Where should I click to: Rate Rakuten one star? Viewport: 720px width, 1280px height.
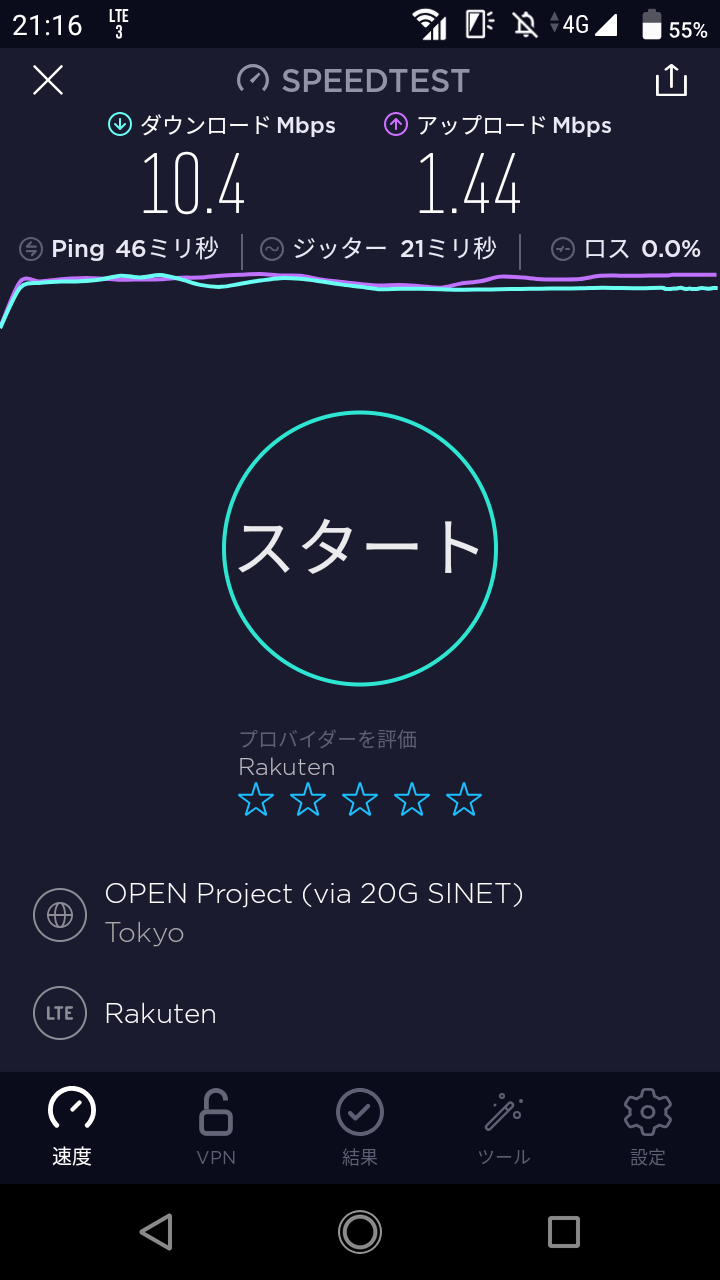pos(256,800)
